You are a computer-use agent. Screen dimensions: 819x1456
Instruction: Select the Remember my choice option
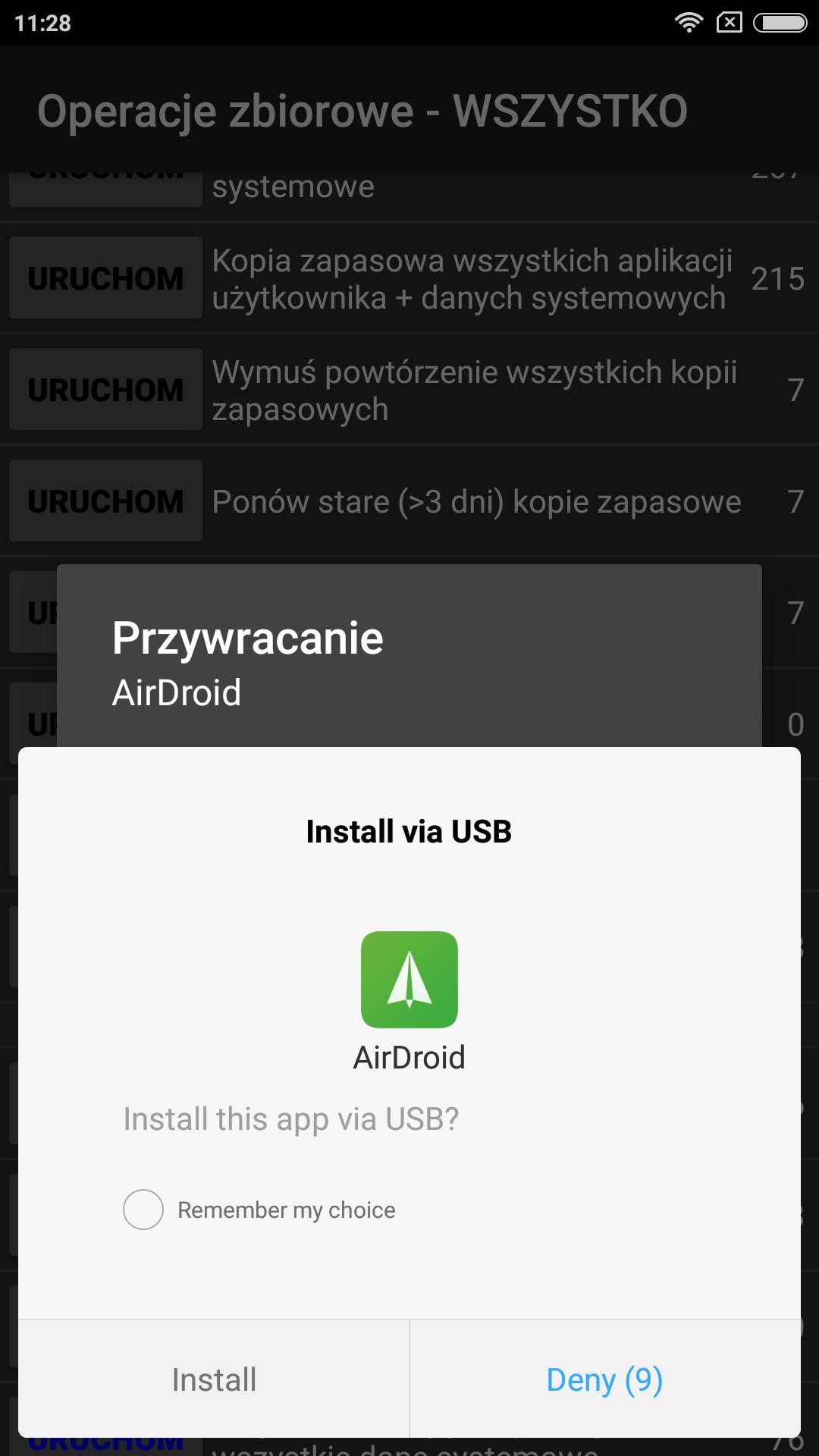coord(143,1210)
